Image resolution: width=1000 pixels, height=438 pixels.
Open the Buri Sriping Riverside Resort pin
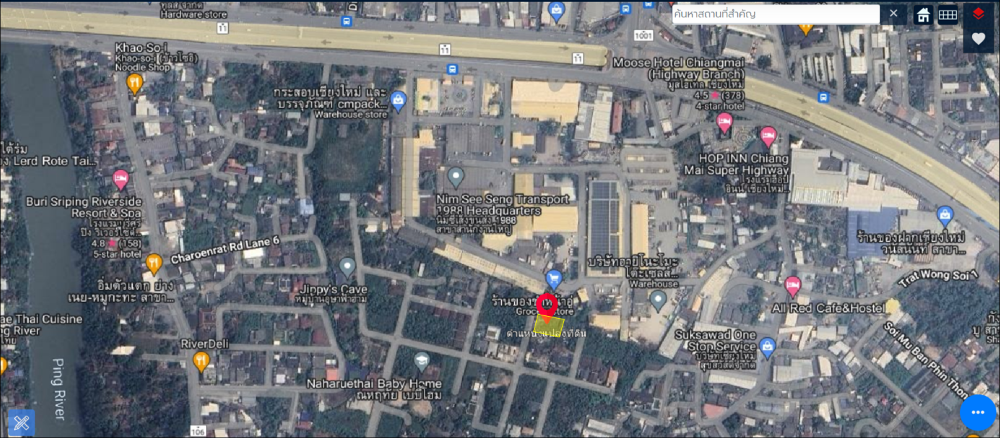click(x=121, y=180)
